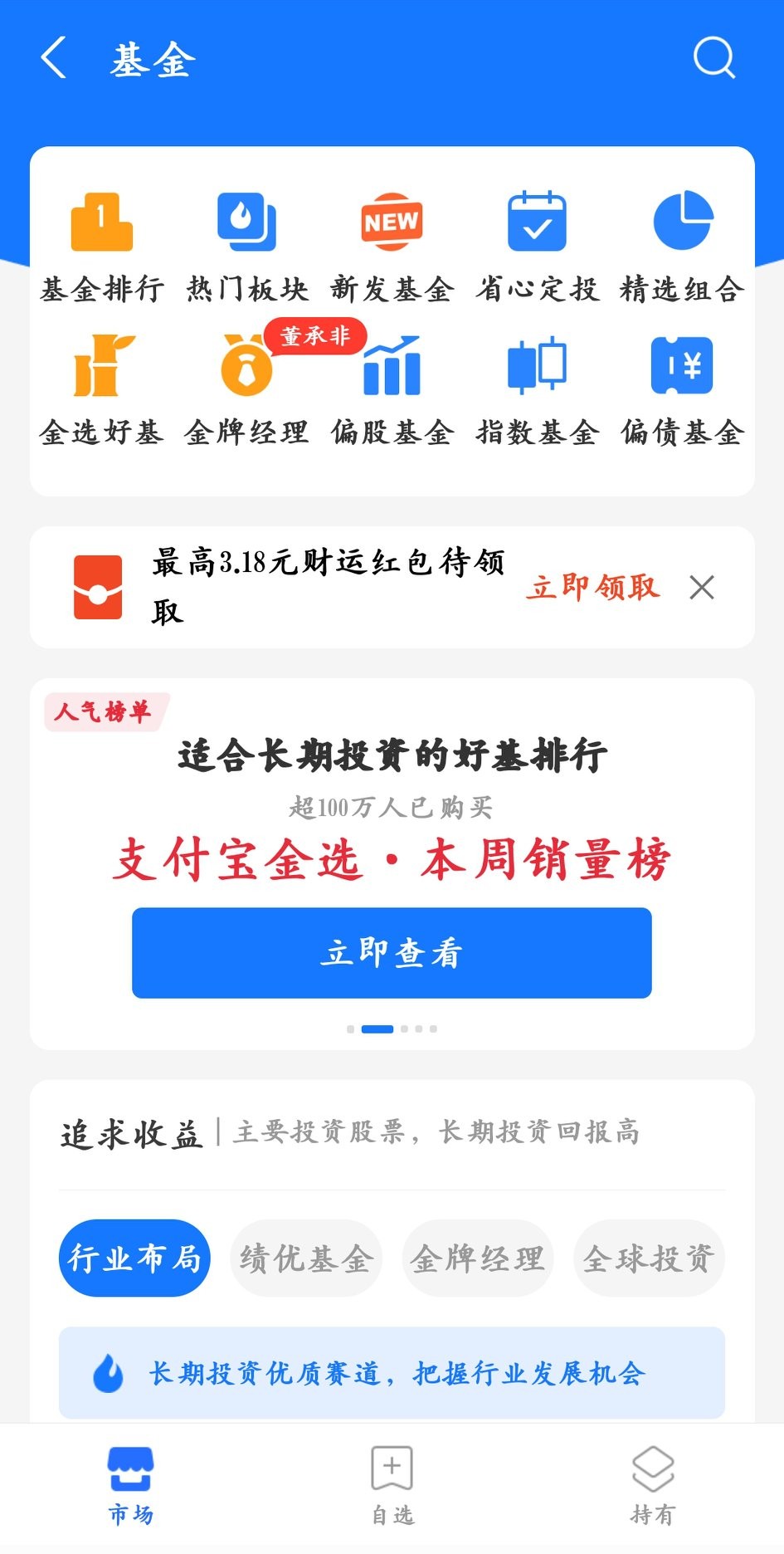Tap the 立即查看 button
784x1554 pixels.
coord(392,952)
